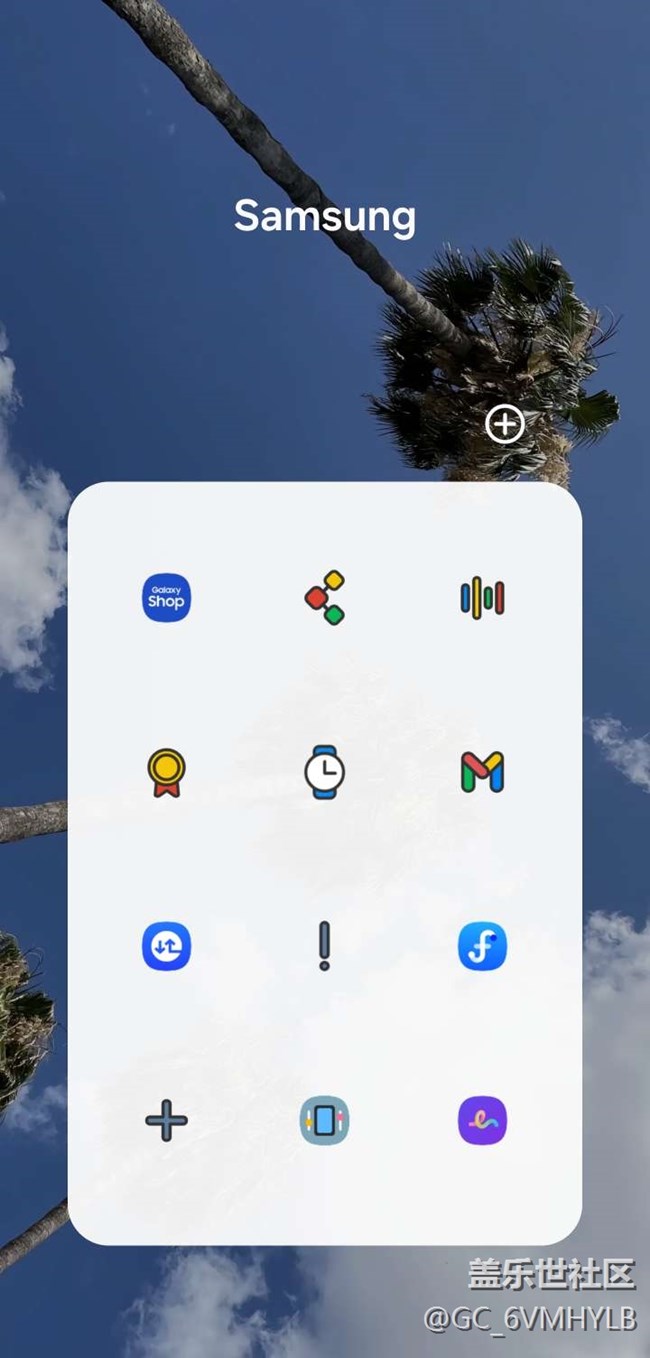The image size is (650, 1358).
Task: Open the phone with sliders app
Action: 325,1121
